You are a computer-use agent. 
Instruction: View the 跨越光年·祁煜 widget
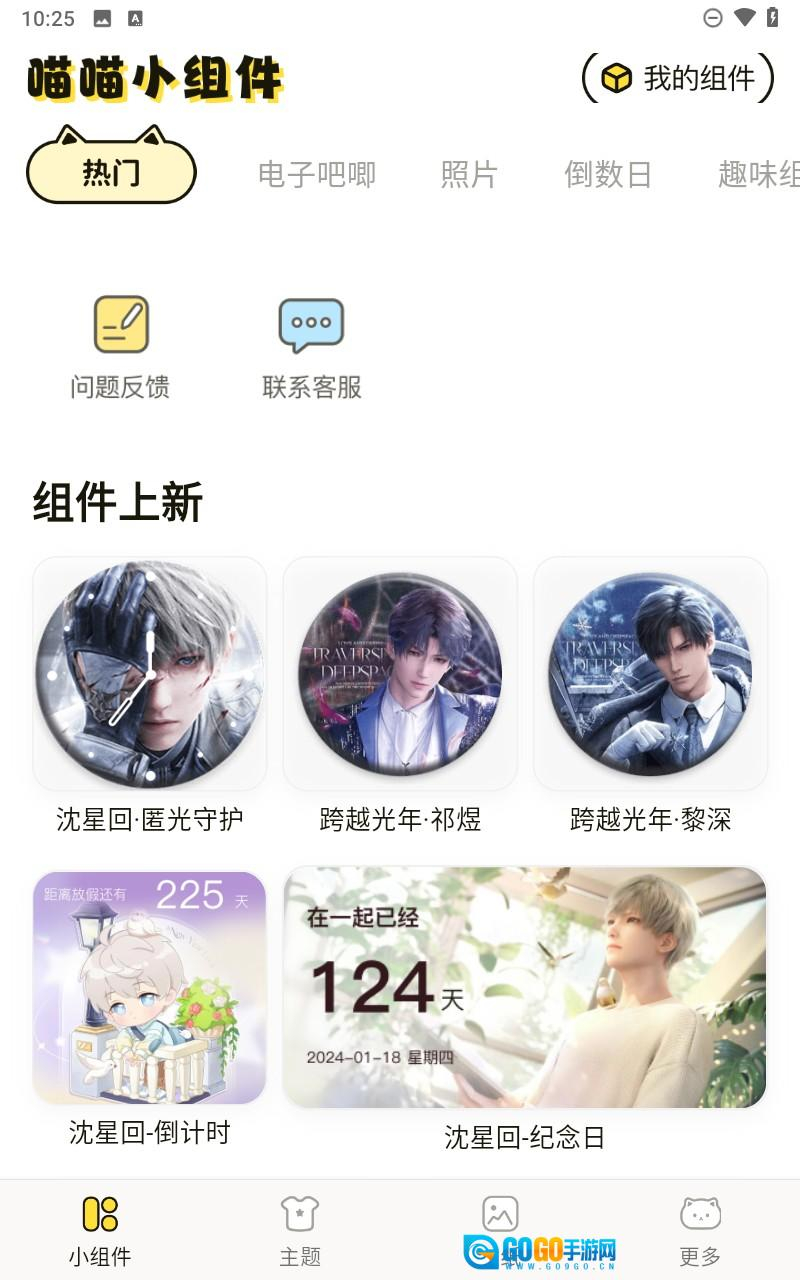point(400,673)
